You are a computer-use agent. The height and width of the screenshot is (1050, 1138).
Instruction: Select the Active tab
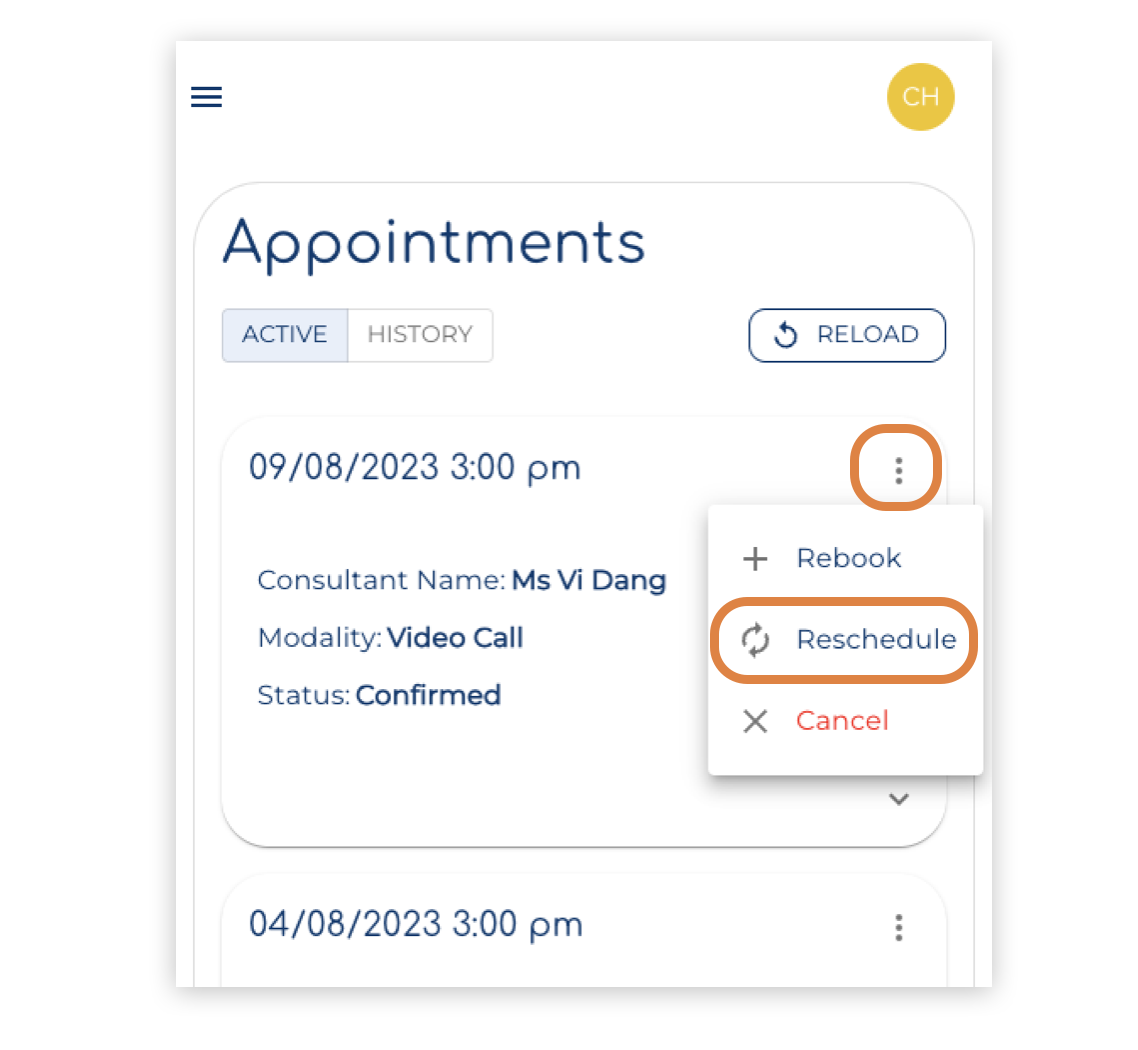coord(285,334)
